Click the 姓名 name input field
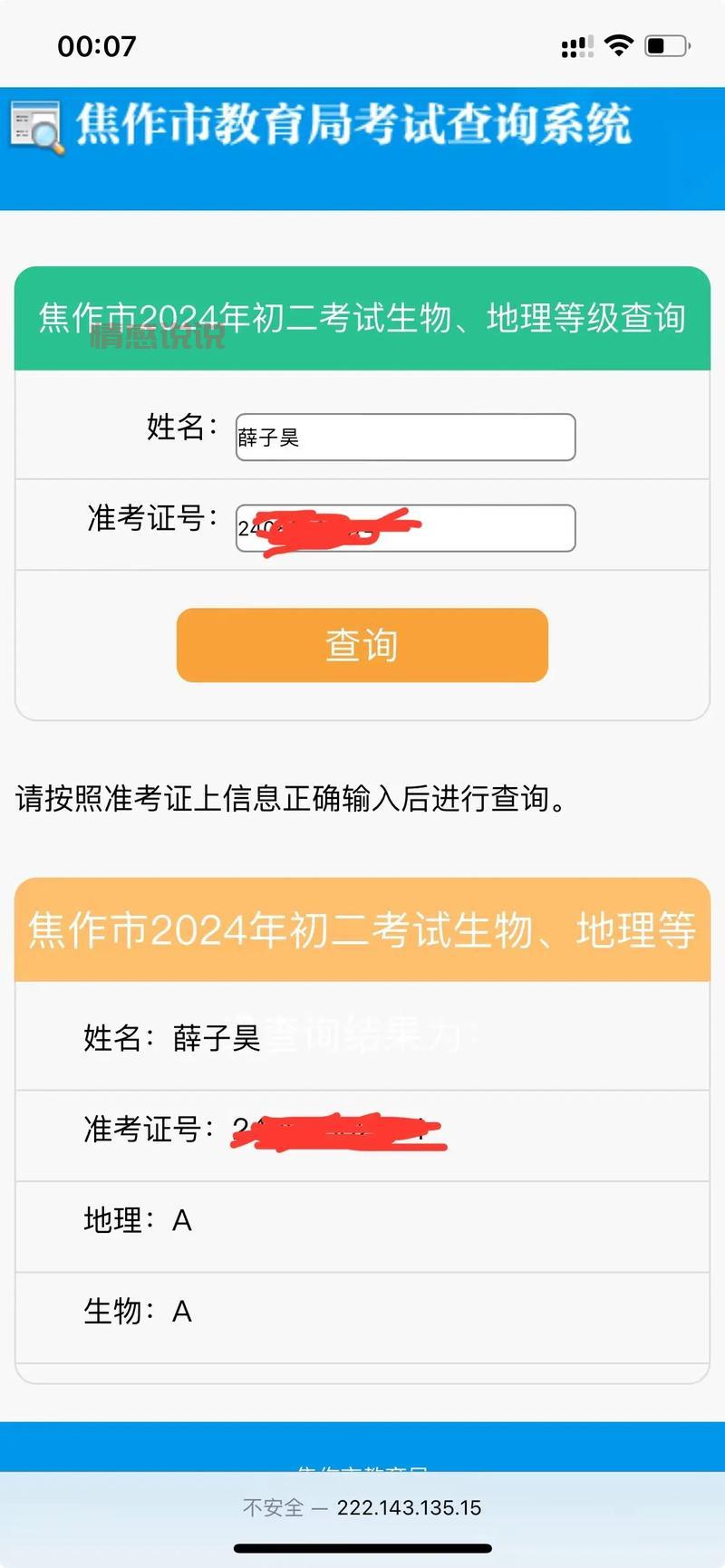The image size is (725, 1568). click(x=405, y=438)
